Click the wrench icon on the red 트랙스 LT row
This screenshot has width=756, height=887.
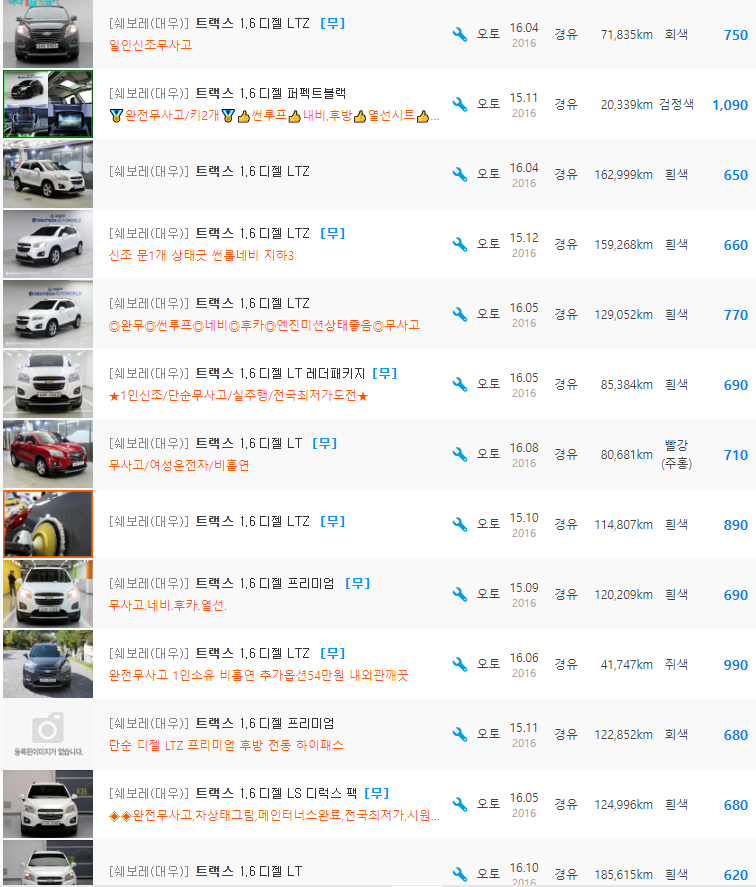pos(460,454)
